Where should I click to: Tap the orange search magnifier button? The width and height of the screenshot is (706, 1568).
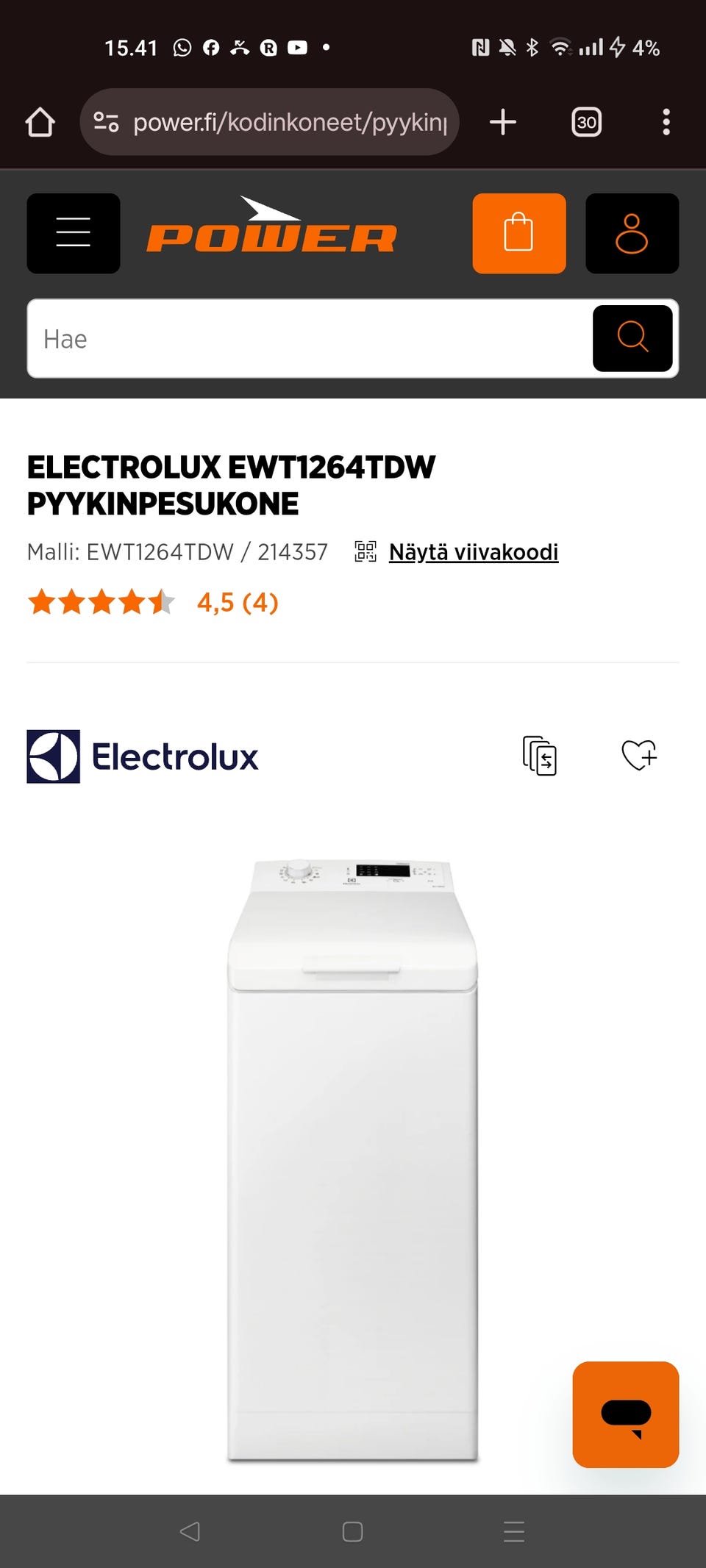(x=632, y=338)
